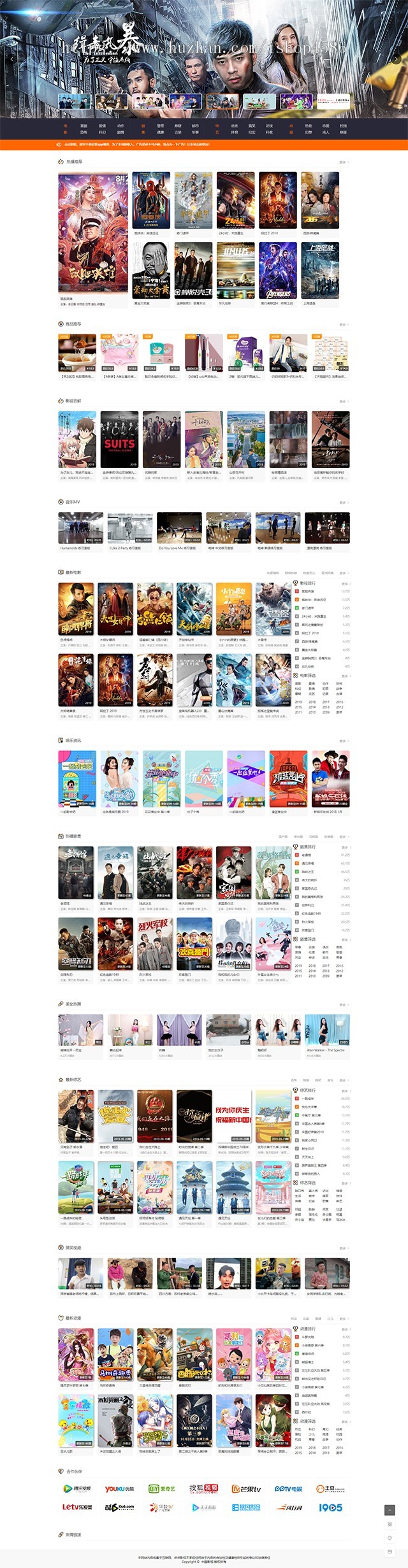Open the 上海堡垒 movie poster
This screenshot has height=1568, width=408.
[320, 270]
